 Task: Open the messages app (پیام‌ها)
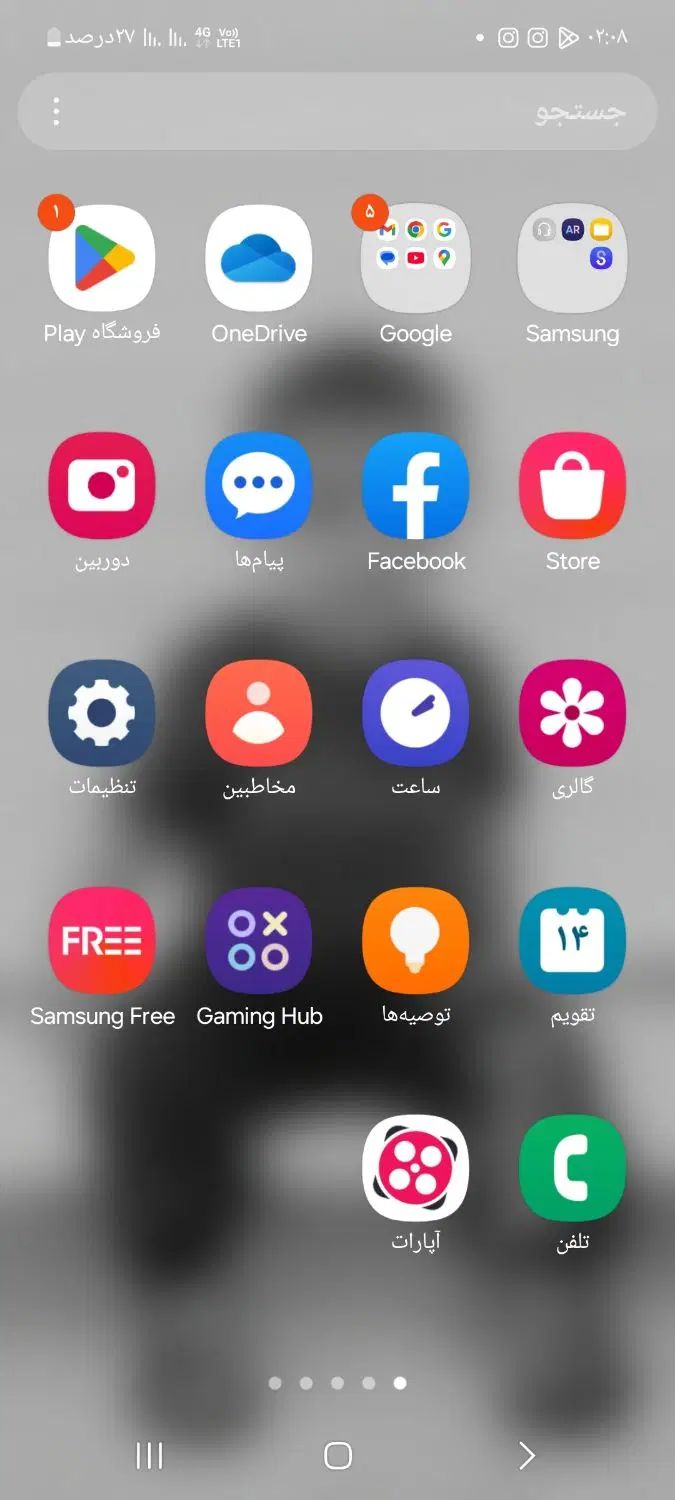click(259, 486)
